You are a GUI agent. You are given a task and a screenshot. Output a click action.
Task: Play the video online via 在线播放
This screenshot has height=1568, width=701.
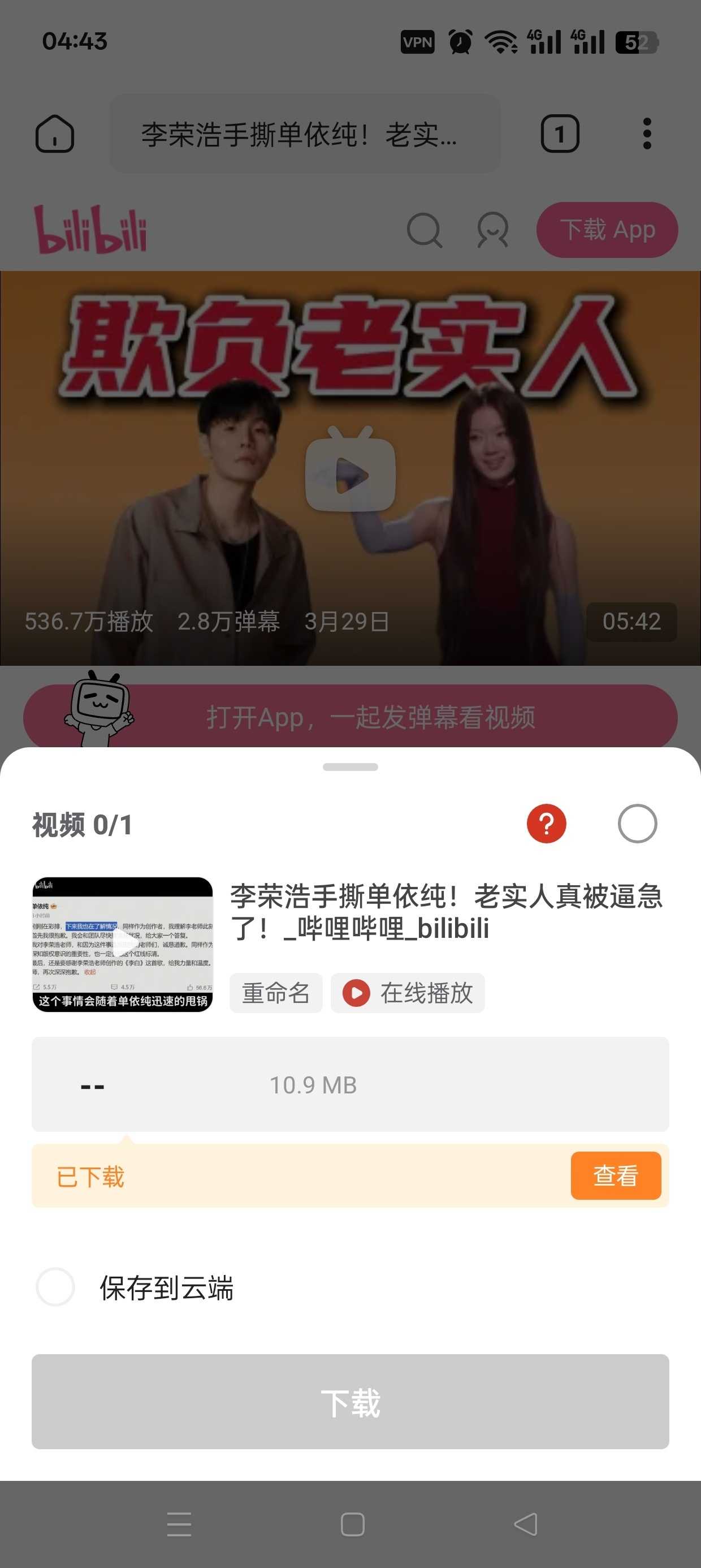click(408, 993)
